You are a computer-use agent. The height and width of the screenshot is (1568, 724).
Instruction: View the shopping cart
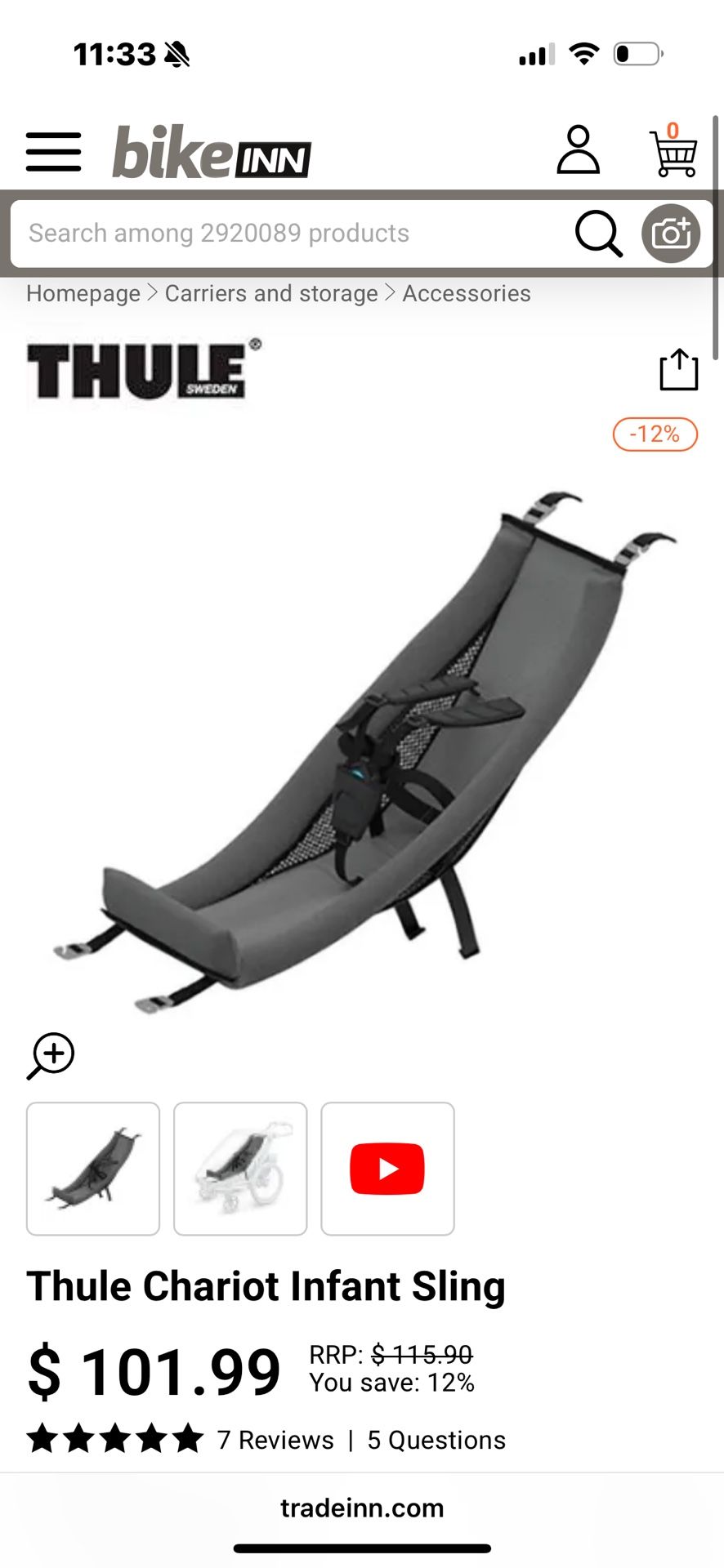674,152
